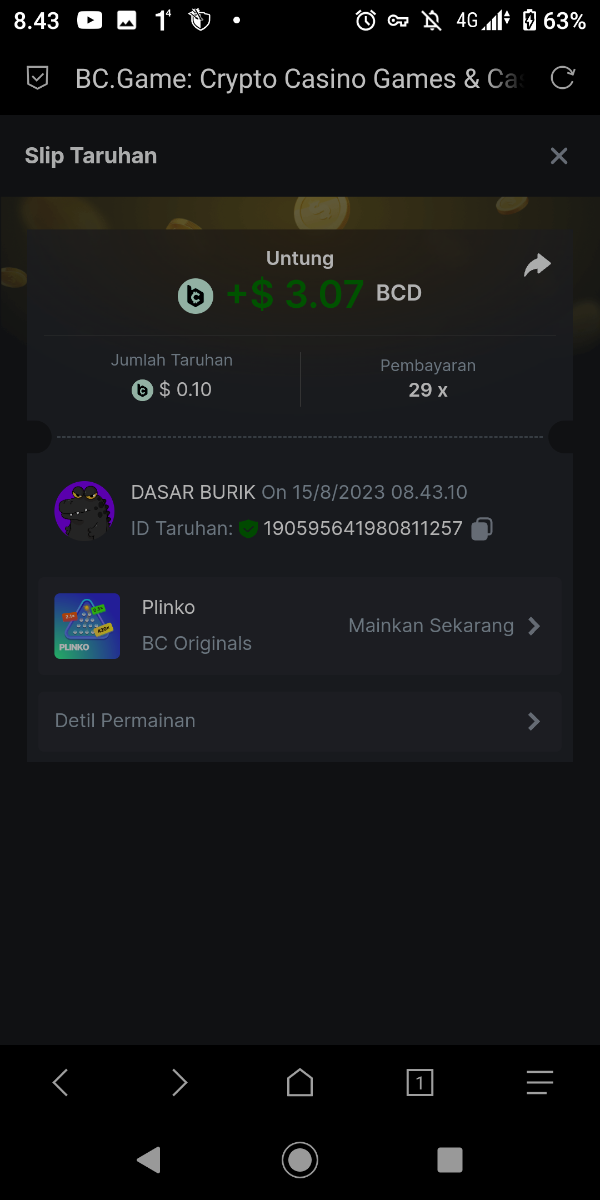Close the Slip Taruhan dialog
This screenshot has width=600, height=1200.
coord(559,156)
